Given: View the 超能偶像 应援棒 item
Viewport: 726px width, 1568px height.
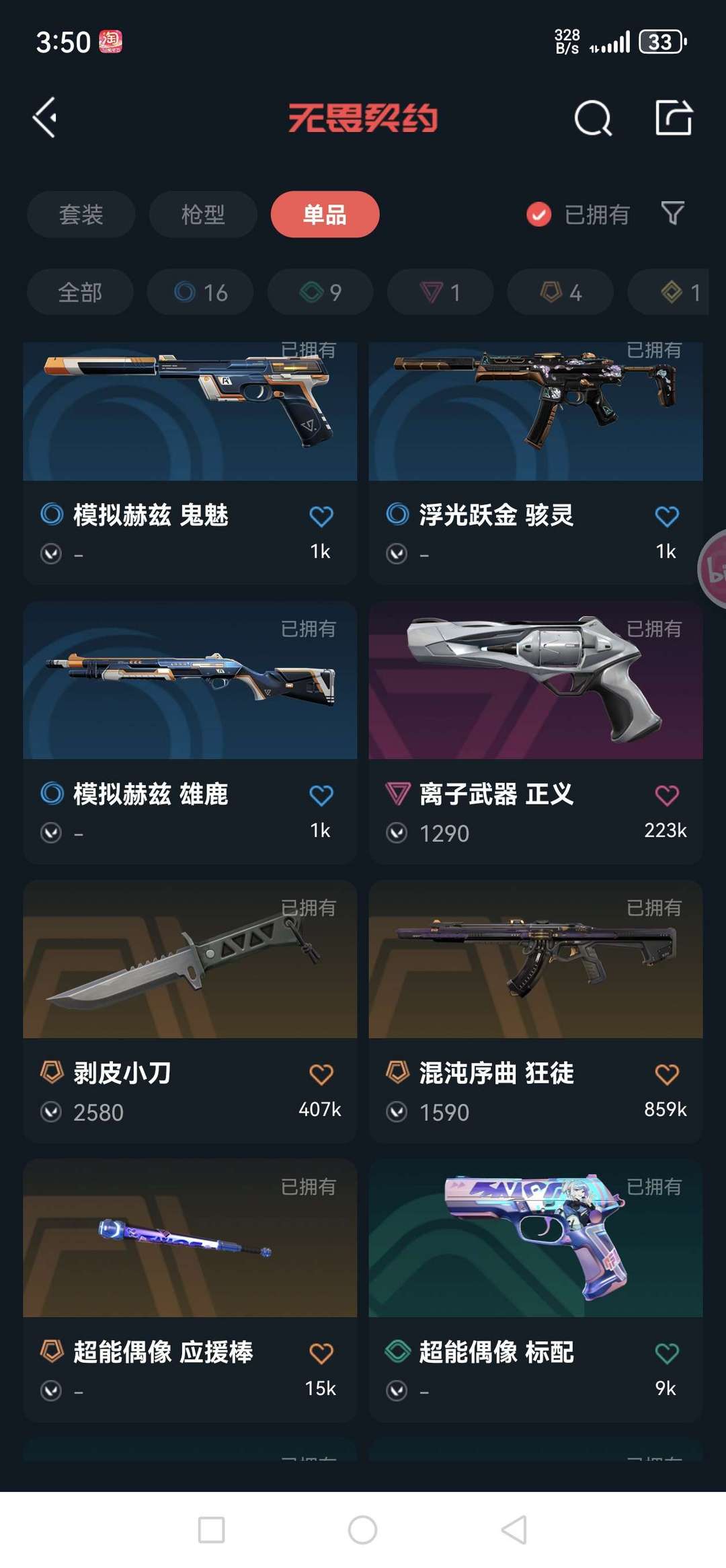Looking at the screenshot, I should click(190, 1290).
